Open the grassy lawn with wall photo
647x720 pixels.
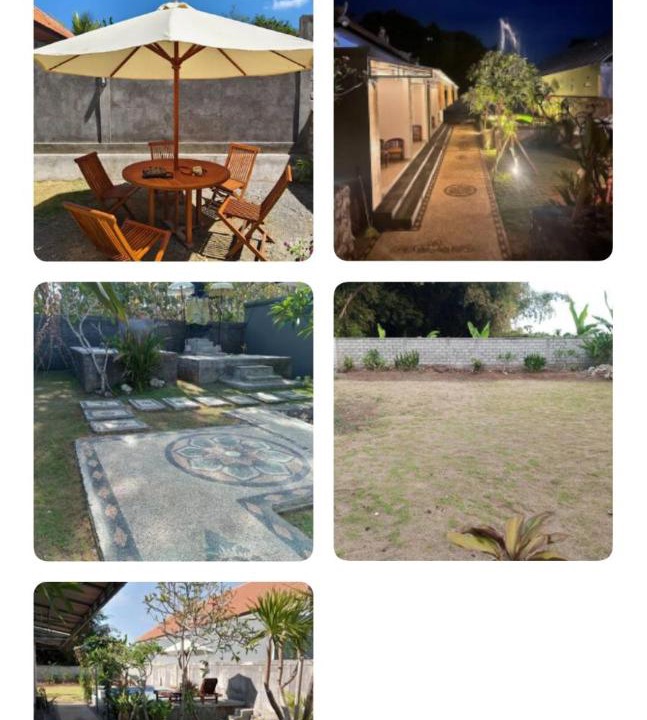pos(472,421)
